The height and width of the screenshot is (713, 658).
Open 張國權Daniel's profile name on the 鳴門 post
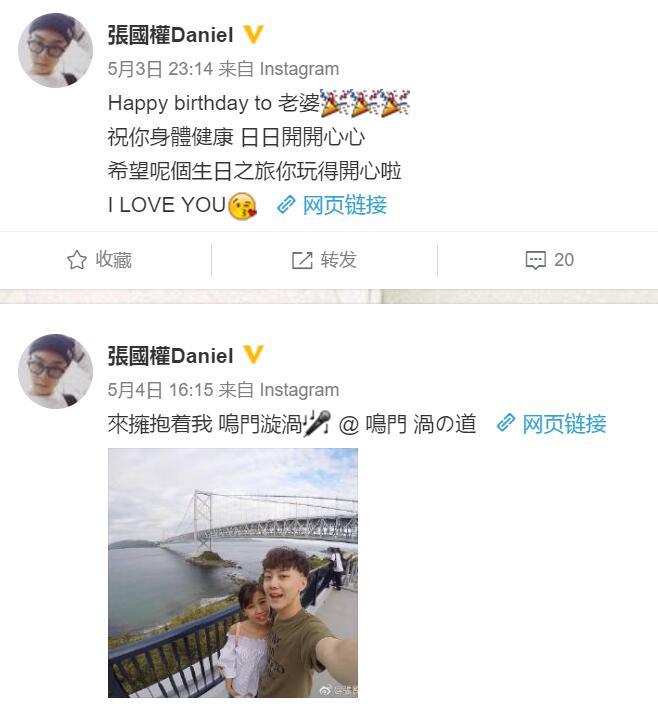click(170, 356)
